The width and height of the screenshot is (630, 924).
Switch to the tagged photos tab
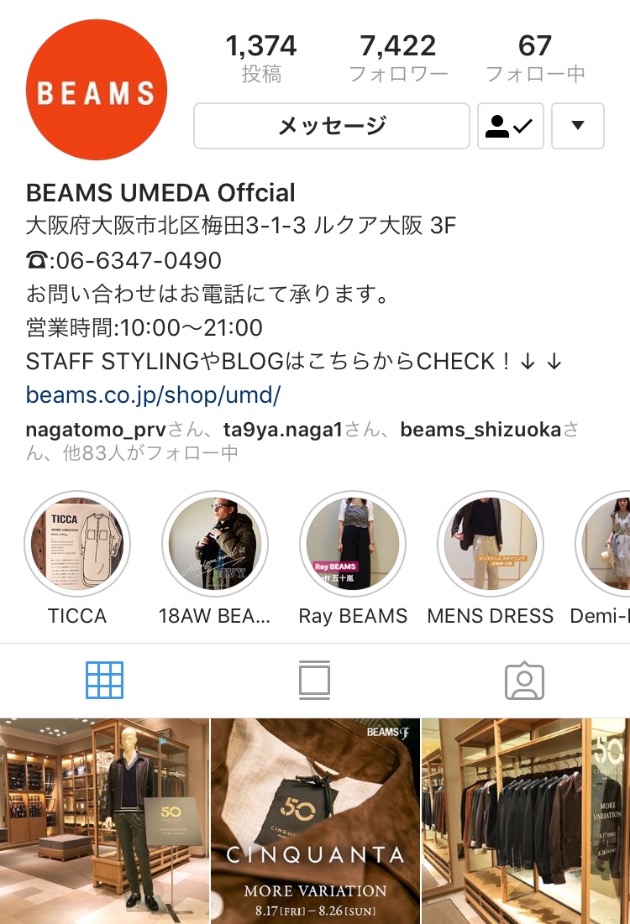click(524, 680)
